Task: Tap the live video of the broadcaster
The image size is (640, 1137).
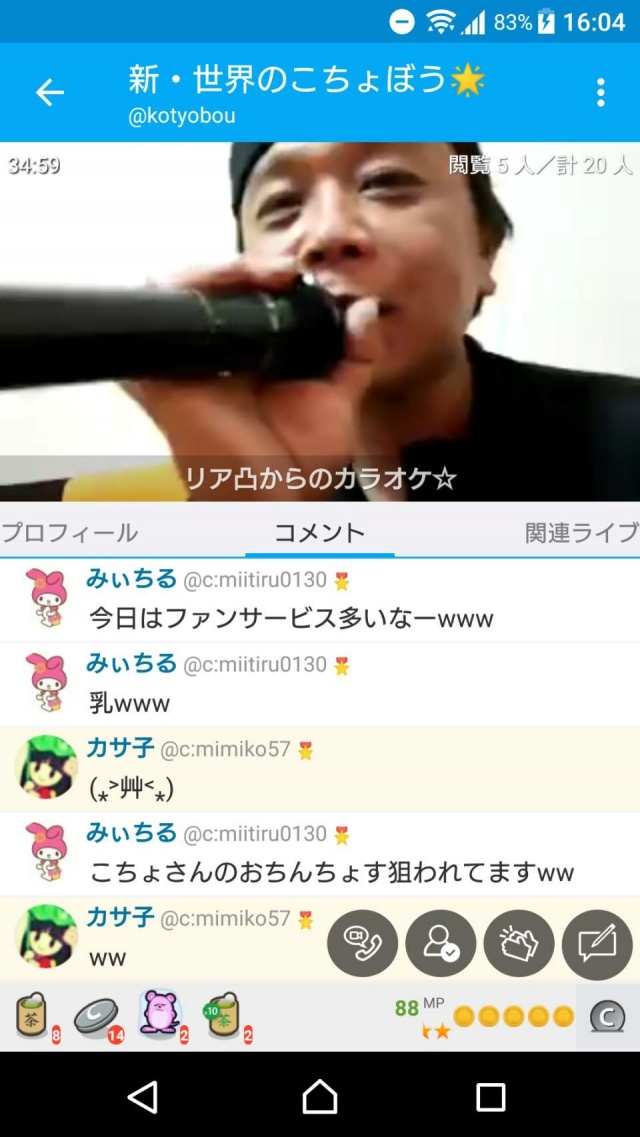Action: pyautogui.click(x=320, y=320)
